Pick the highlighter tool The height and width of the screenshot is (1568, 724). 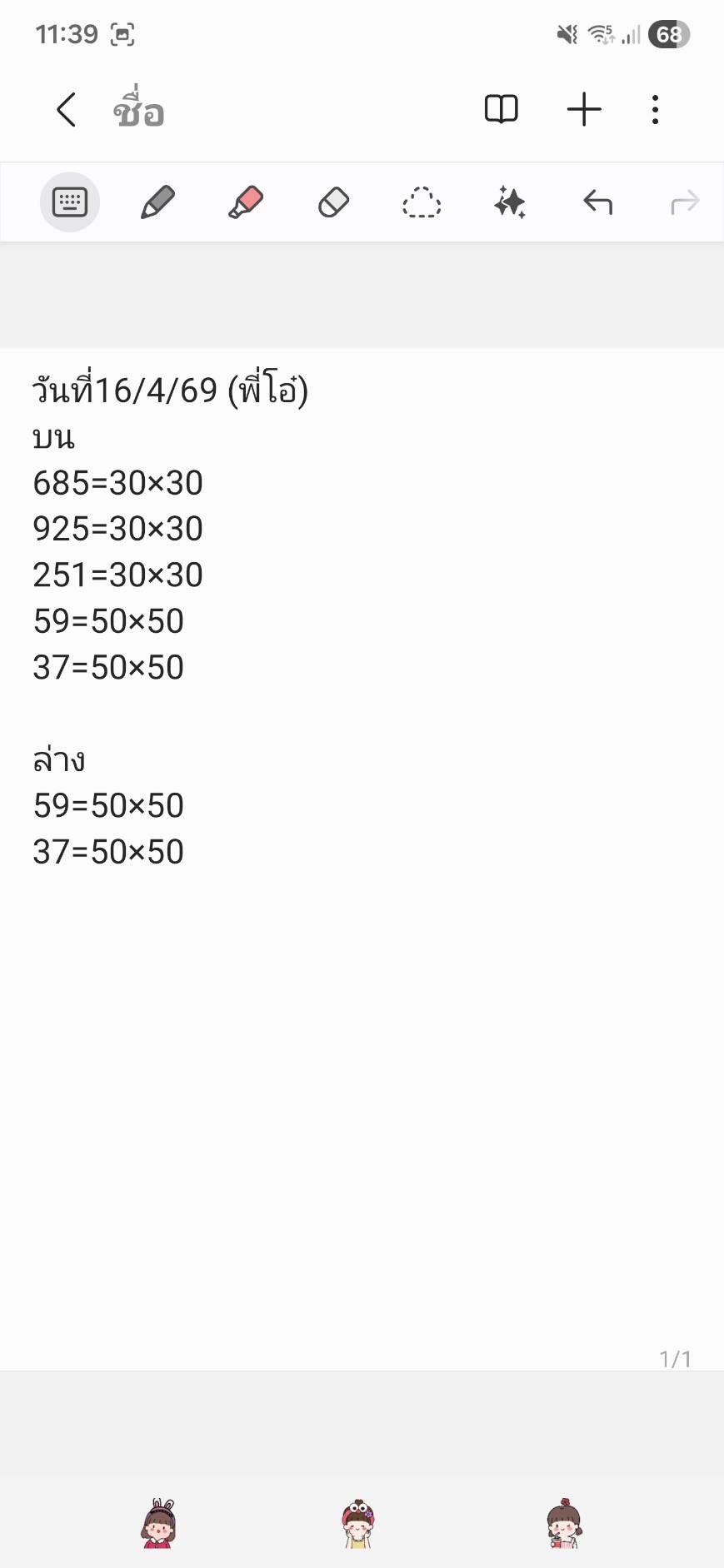[246, 202]
